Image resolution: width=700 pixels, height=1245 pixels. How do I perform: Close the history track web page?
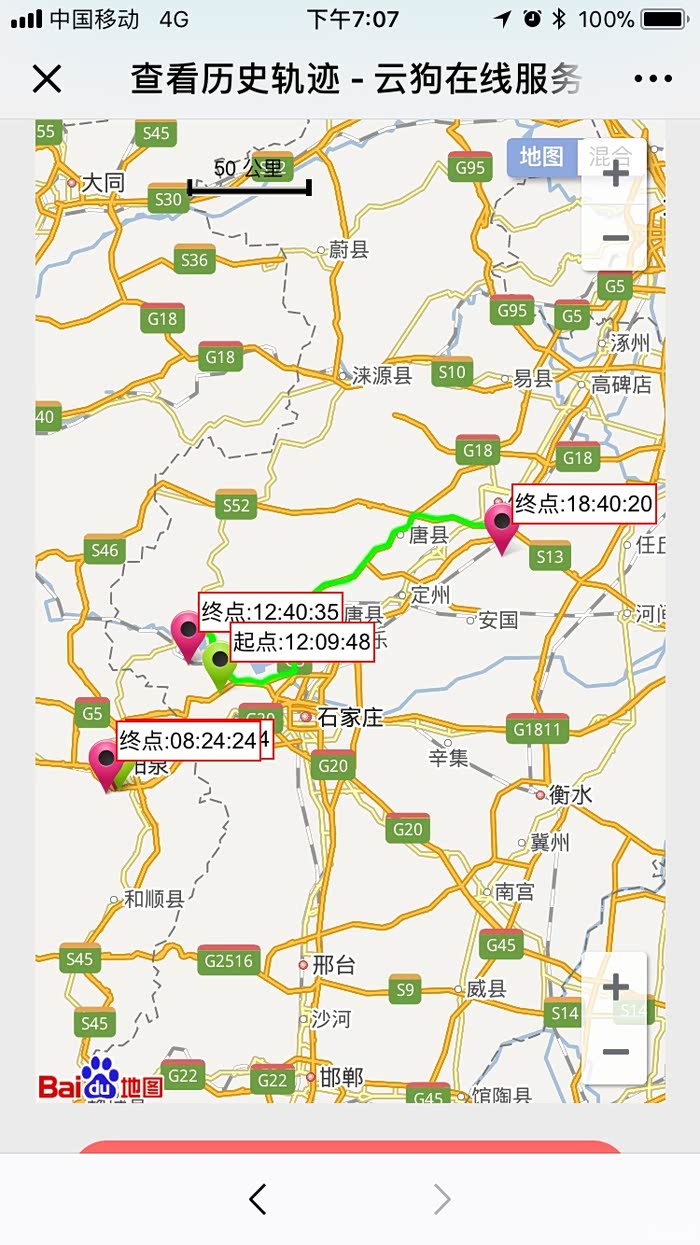point(47,79)
